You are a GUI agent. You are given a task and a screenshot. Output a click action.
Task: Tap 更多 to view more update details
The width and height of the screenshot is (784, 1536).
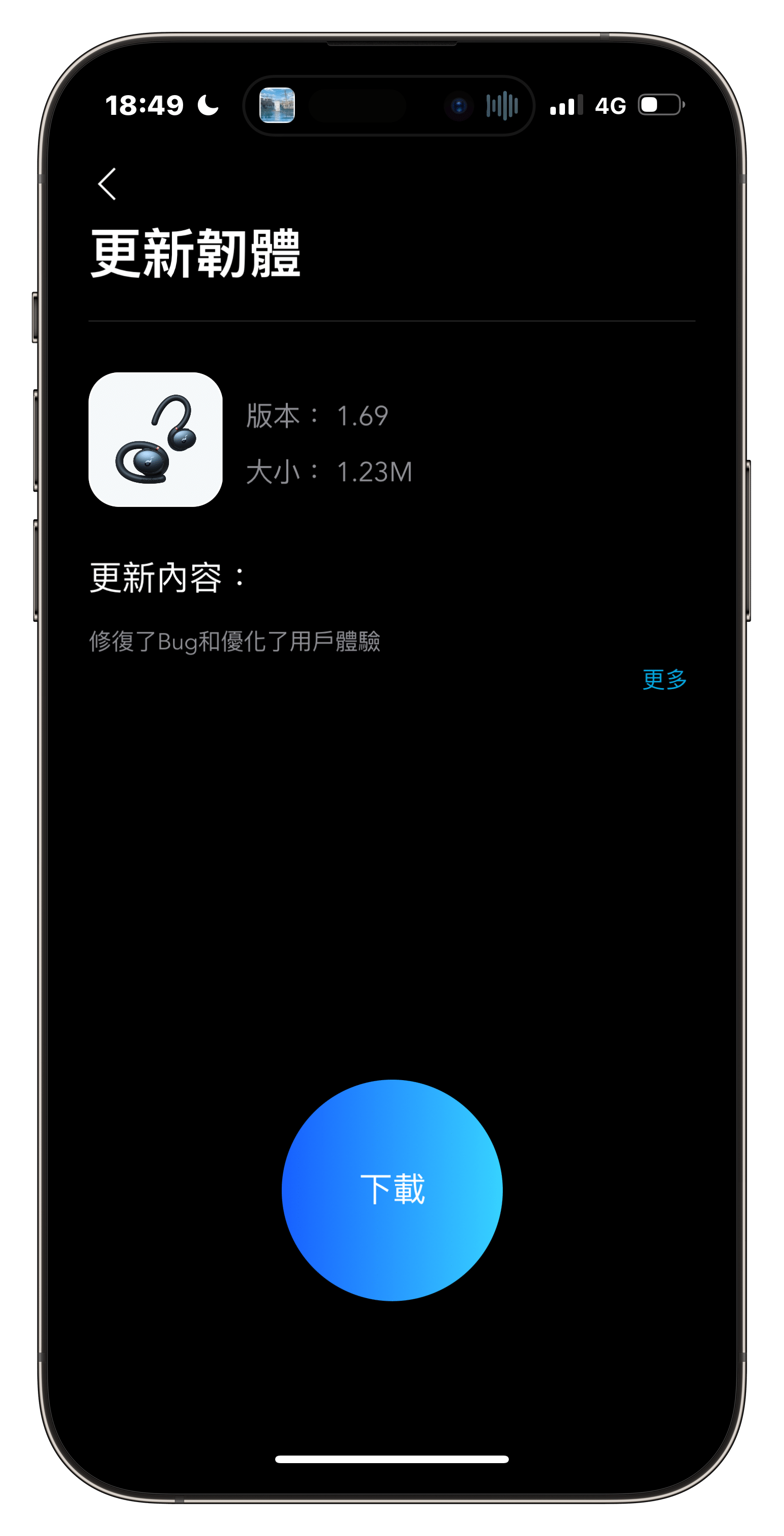tap(664, 679)
